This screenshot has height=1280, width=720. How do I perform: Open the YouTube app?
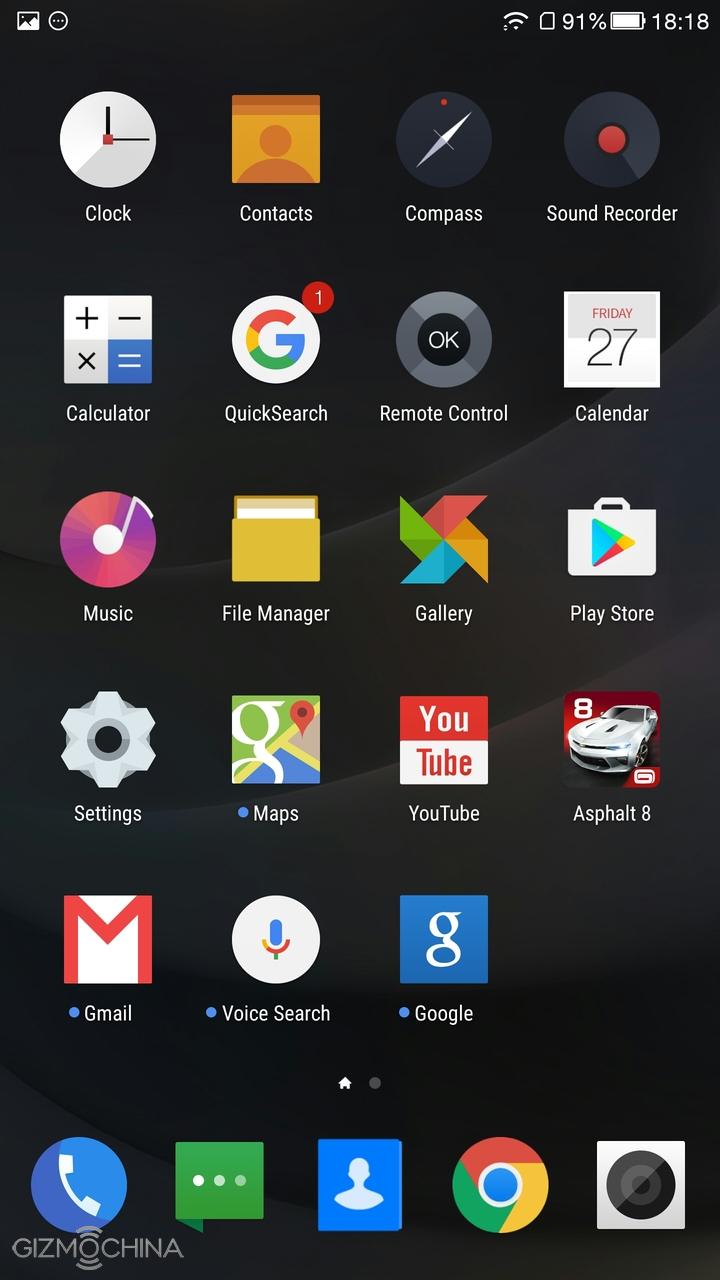(x=444, y=740)
